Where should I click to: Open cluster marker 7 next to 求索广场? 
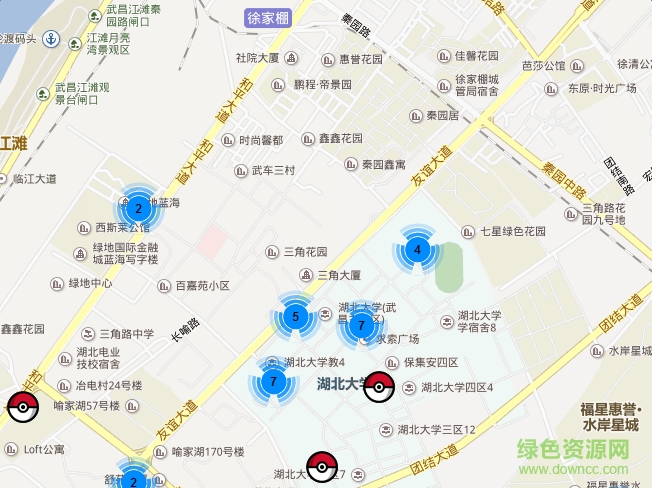click(362, 326)
